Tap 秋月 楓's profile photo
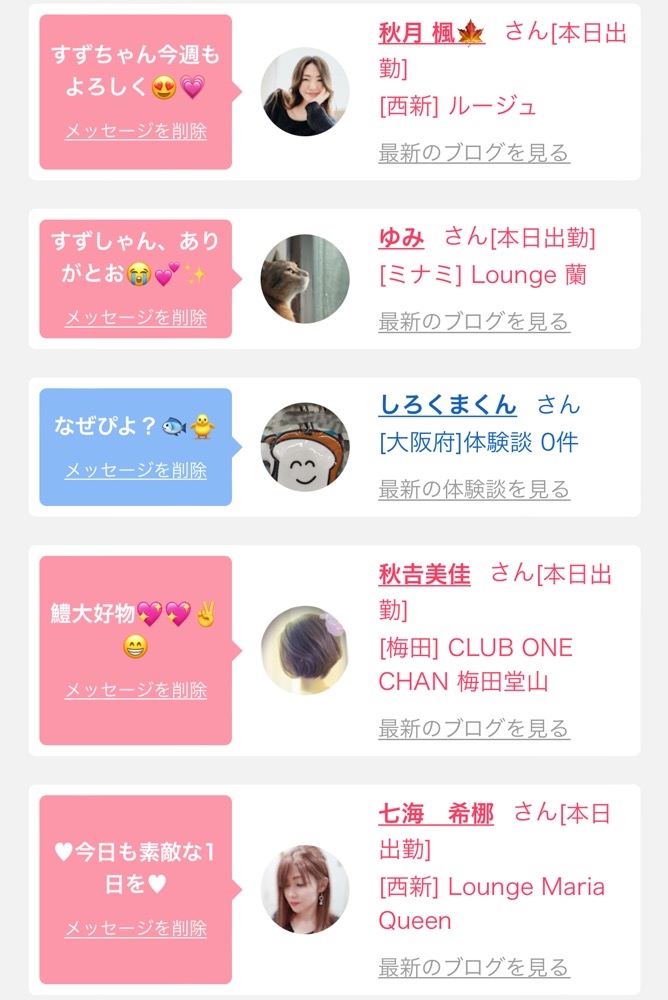 305,92
